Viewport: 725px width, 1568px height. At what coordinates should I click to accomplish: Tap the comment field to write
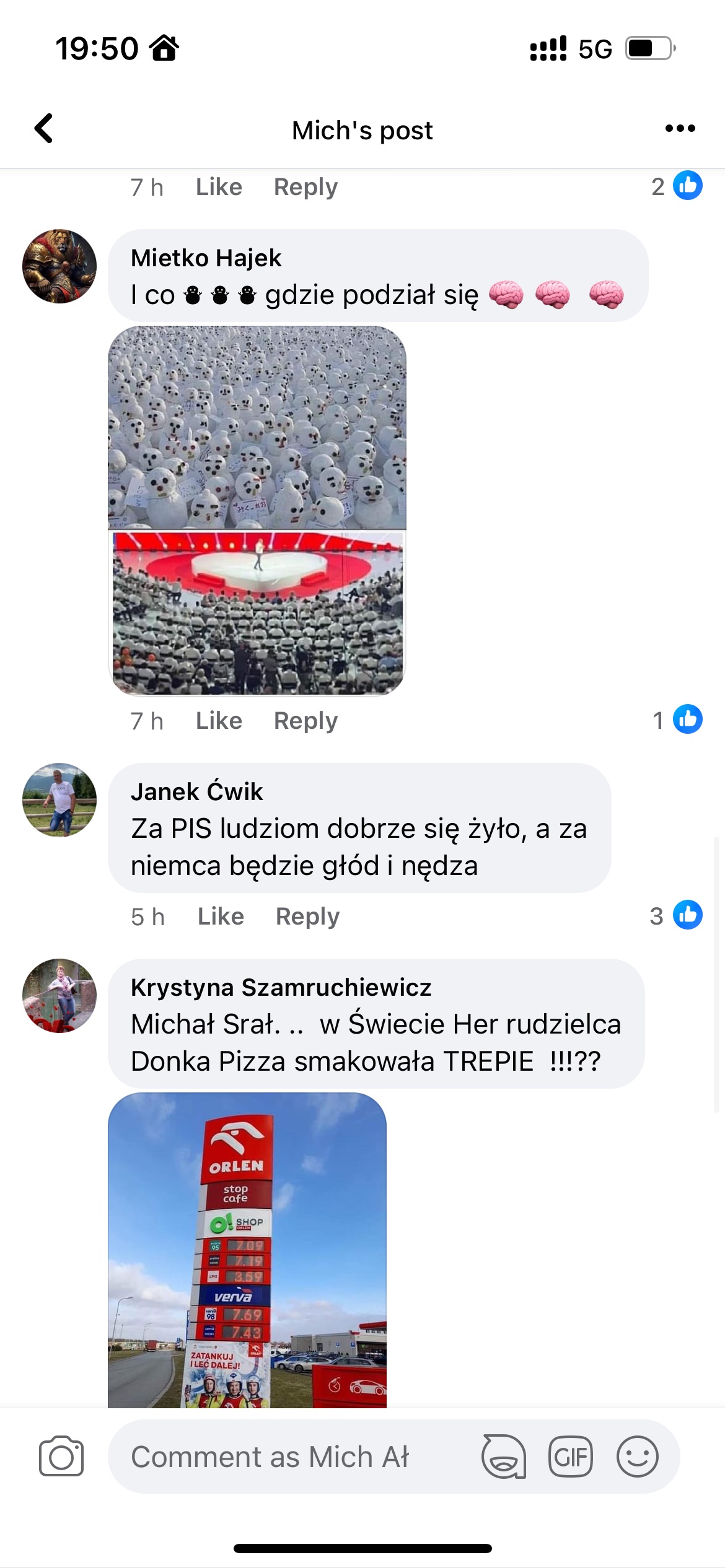(x=291, y=1457)
